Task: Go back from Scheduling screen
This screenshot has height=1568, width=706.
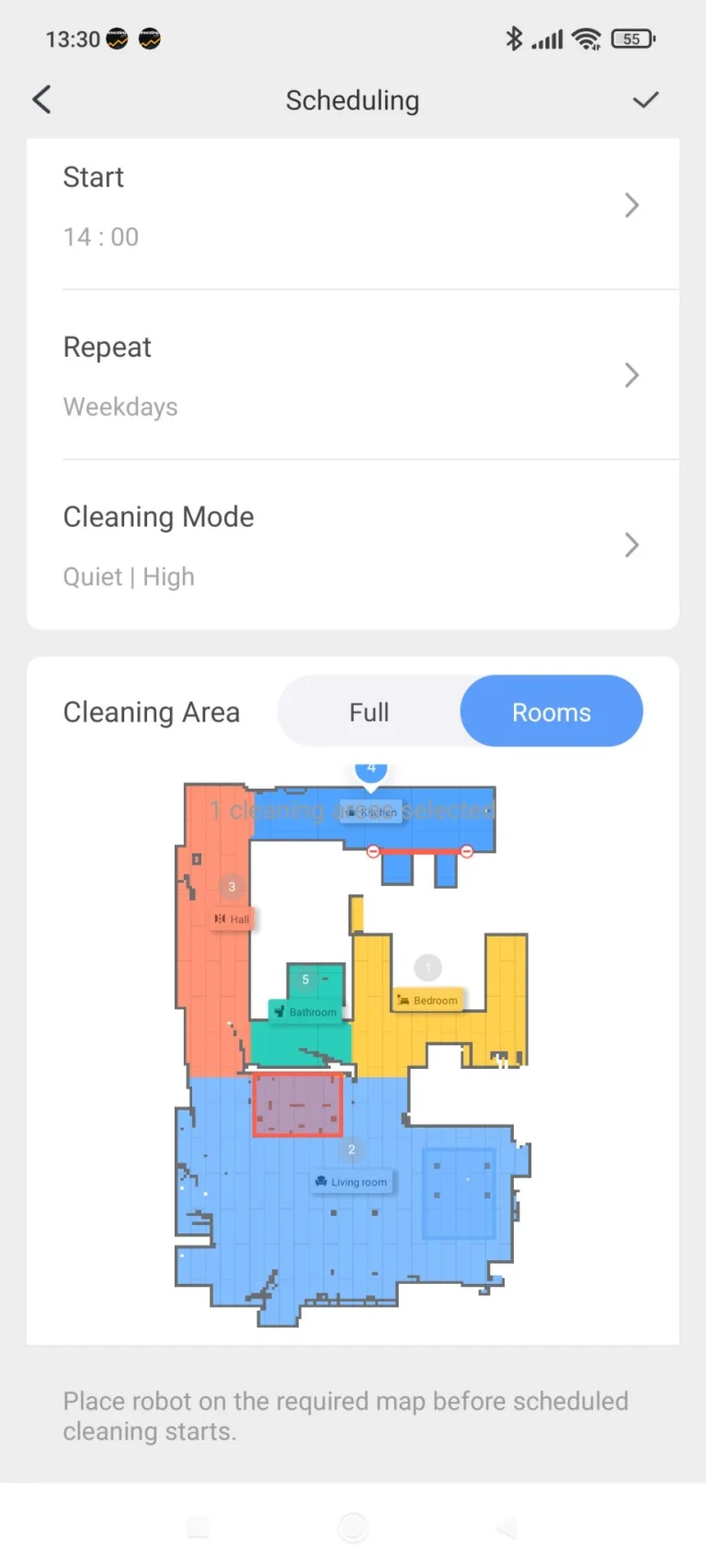Action: point(42,99)
